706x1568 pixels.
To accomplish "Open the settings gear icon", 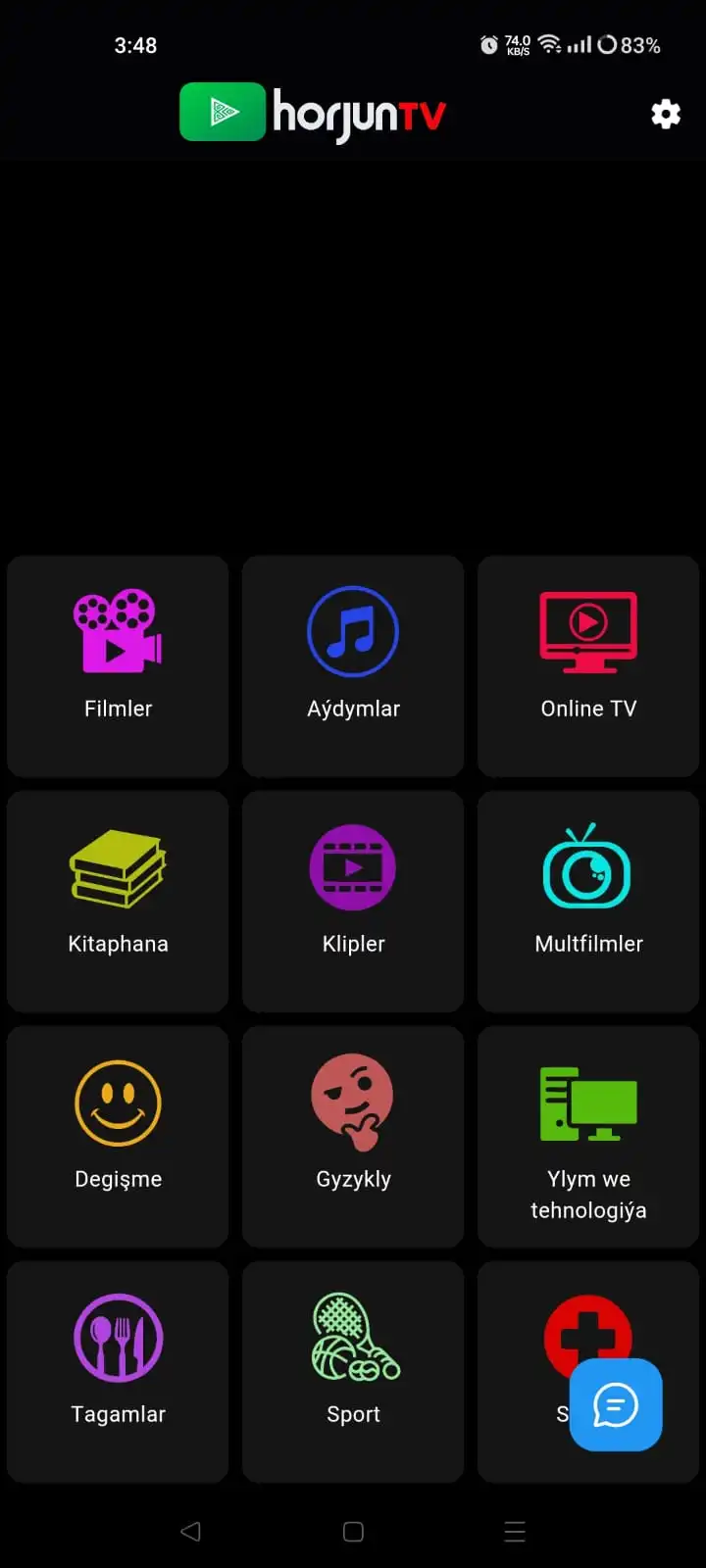I will 666,115.
